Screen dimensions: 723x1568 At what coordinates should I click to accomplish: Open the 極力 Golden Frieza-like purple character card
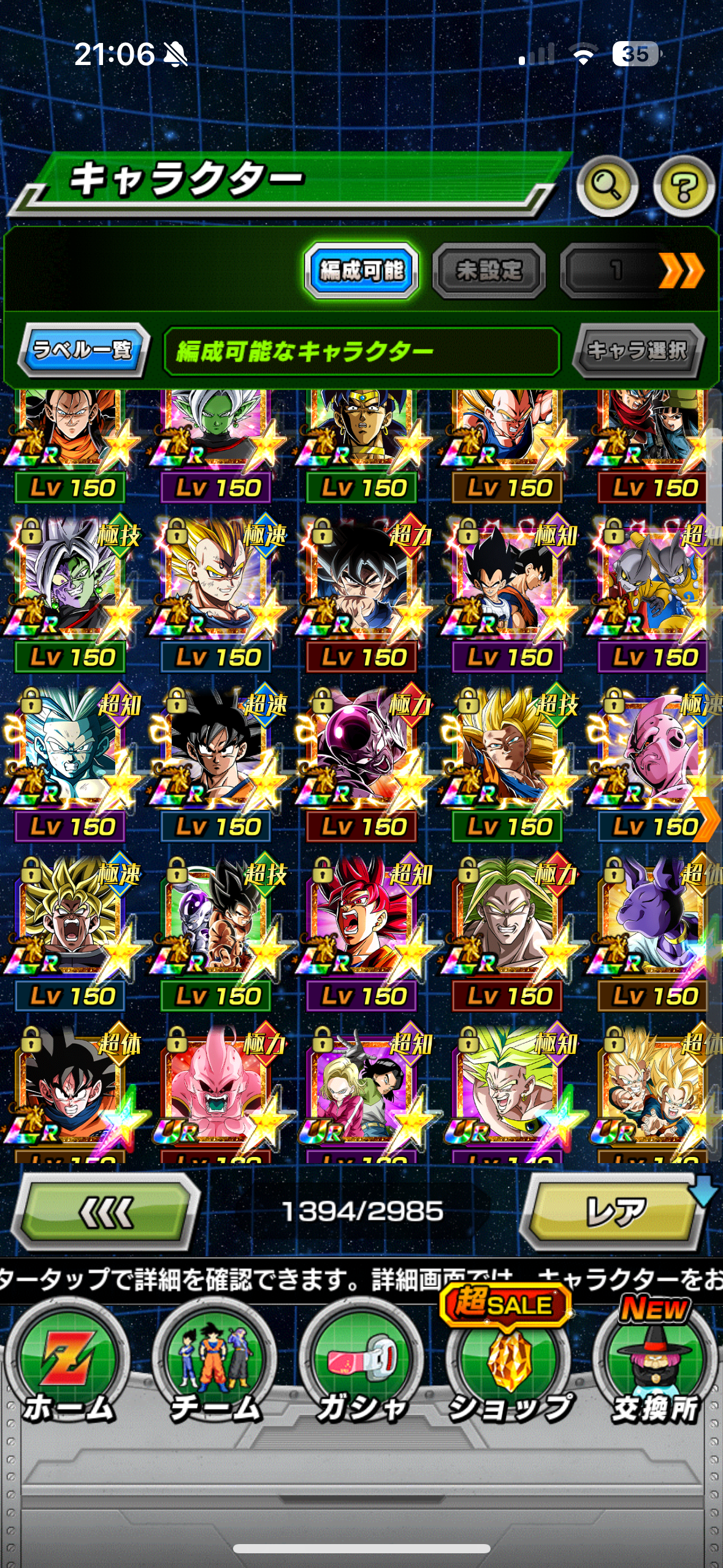click(363, 751)
